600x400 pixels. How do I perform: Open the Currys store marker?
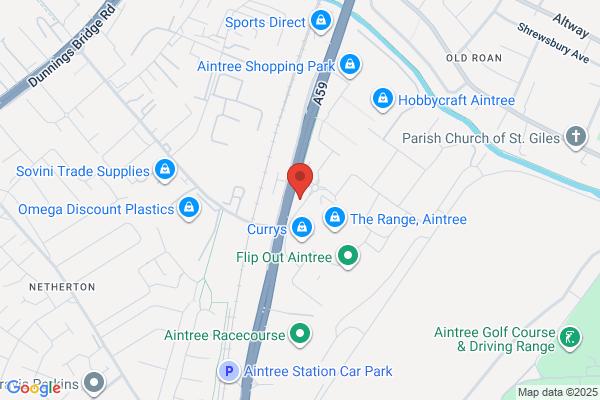[302, 230]
